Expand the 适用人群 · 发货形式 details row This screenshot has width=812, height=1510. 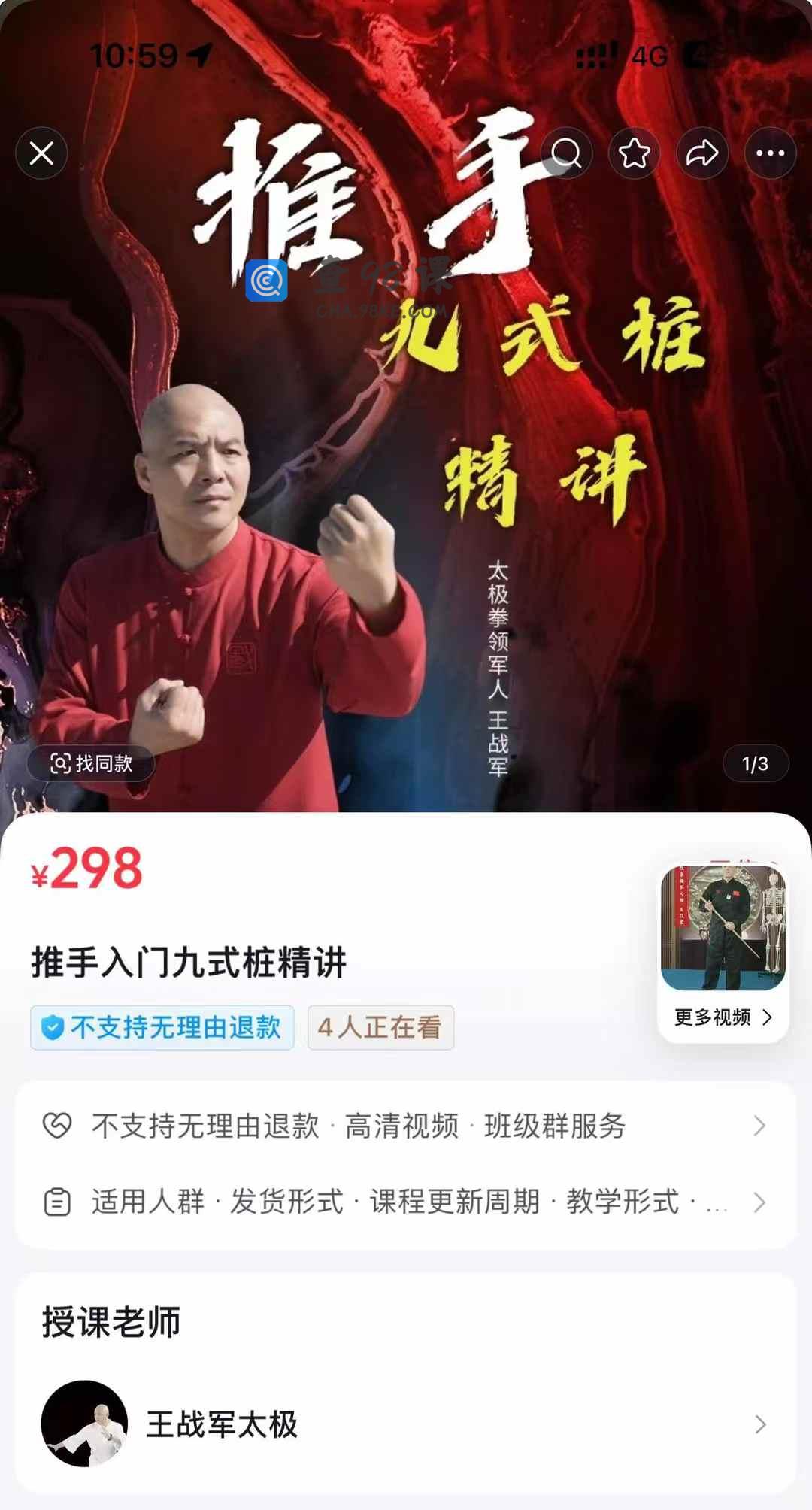click(x=406, y=1202)
